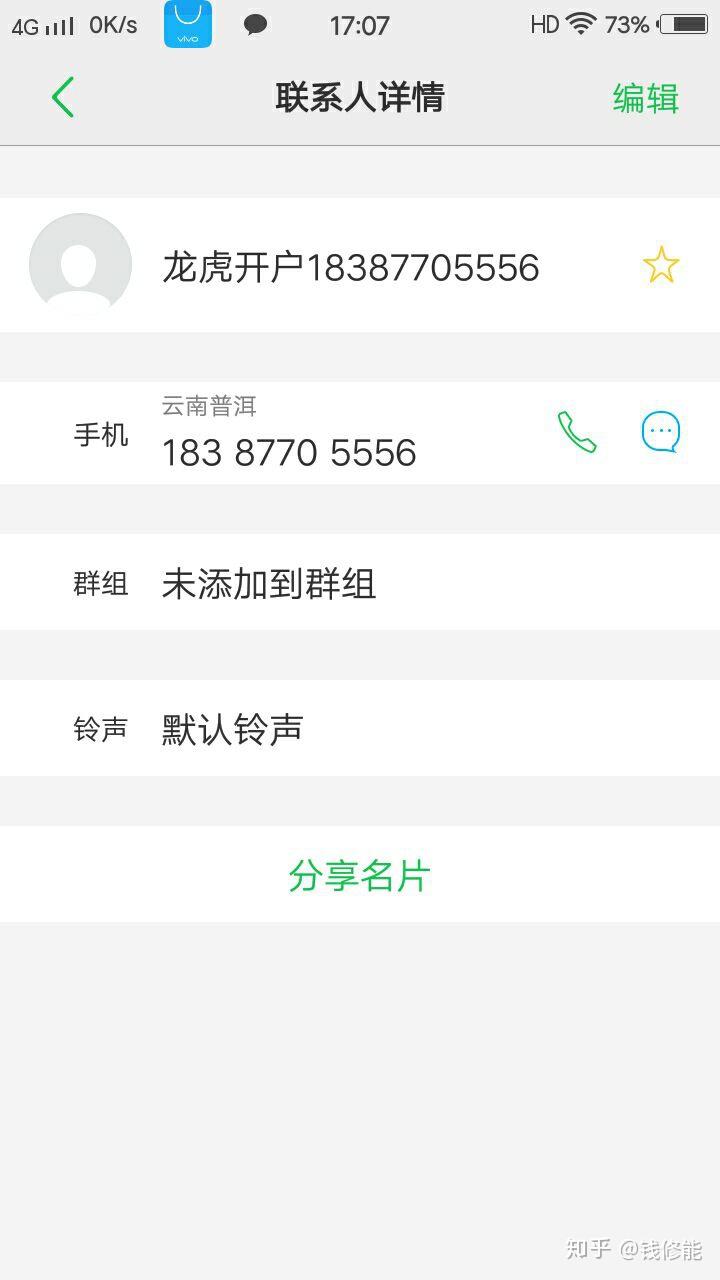Tap 分享名片 to share contact card
Screen dimensions: 720x1280
360,875
